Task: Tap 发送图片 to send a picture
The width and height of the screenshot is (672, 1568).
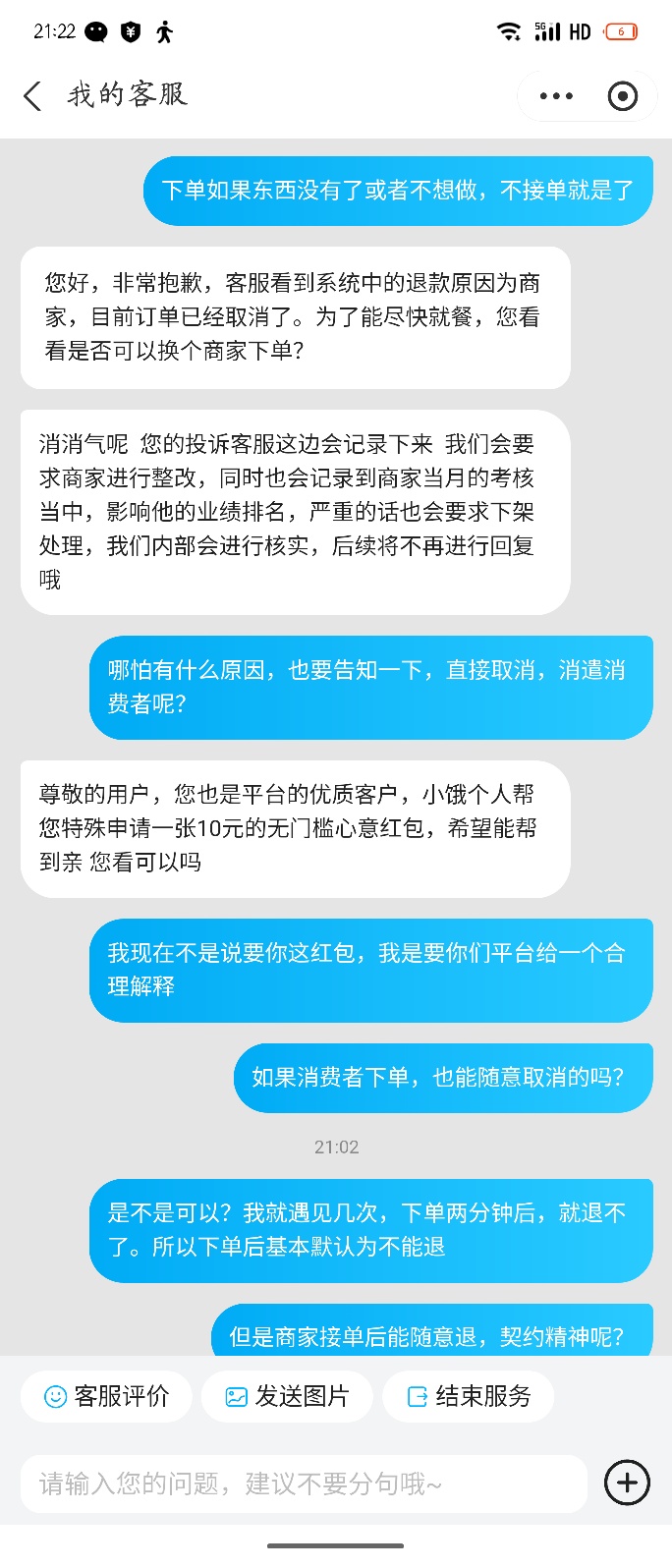Action: coord(288,1396)
